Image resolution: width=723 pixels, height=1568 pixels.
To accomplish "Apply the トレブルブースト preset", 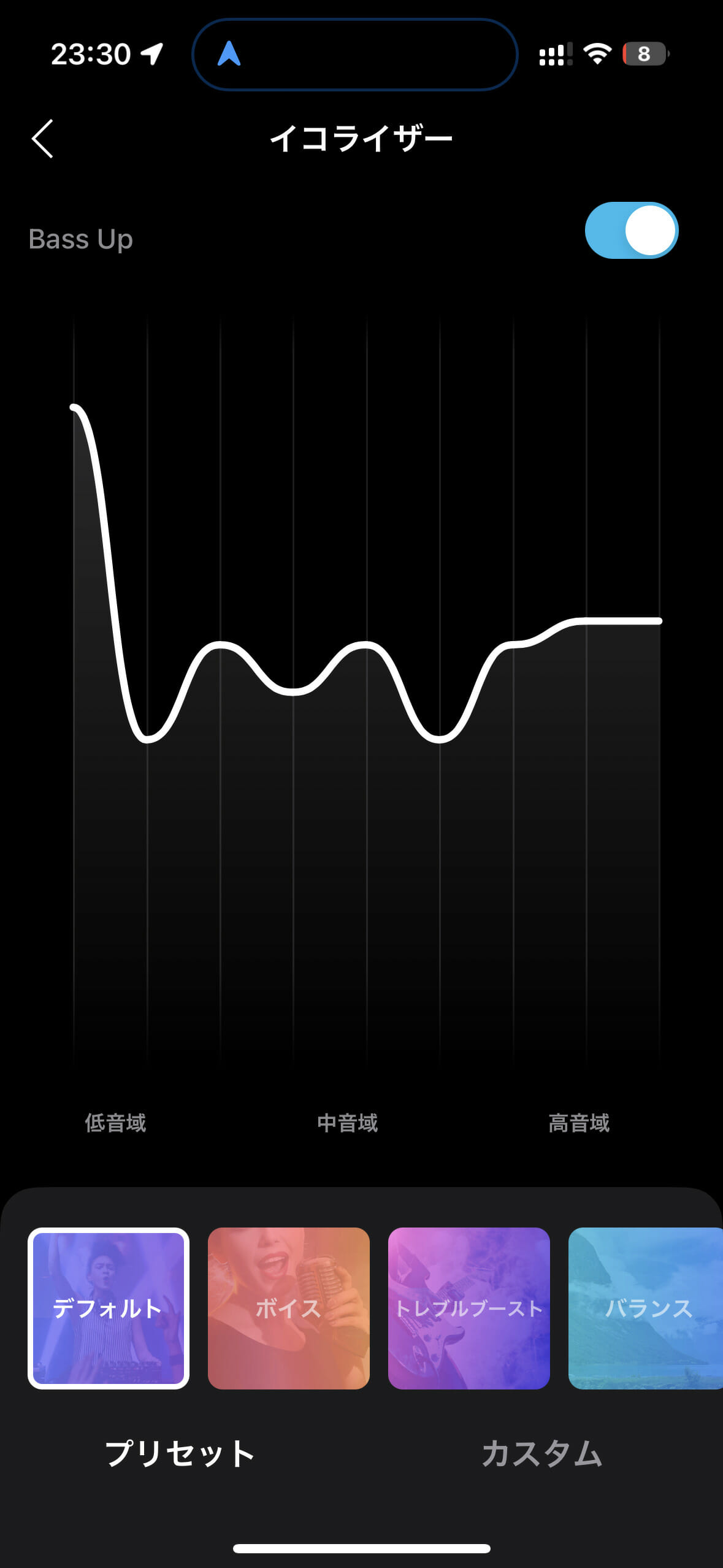I will click(x=469, y=1308).
